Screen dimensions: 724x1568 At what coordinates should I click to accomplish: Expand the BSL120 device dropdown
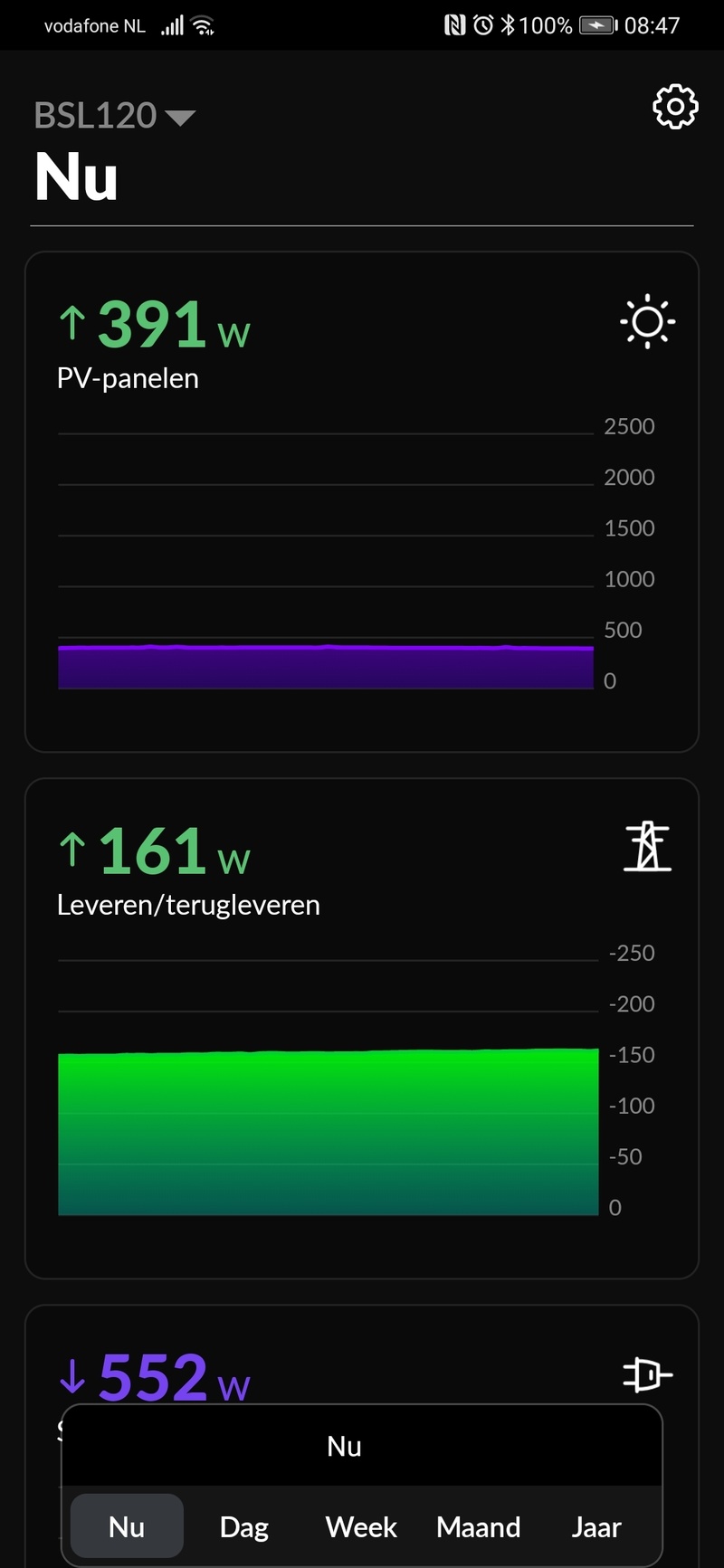tap(115, 116)
